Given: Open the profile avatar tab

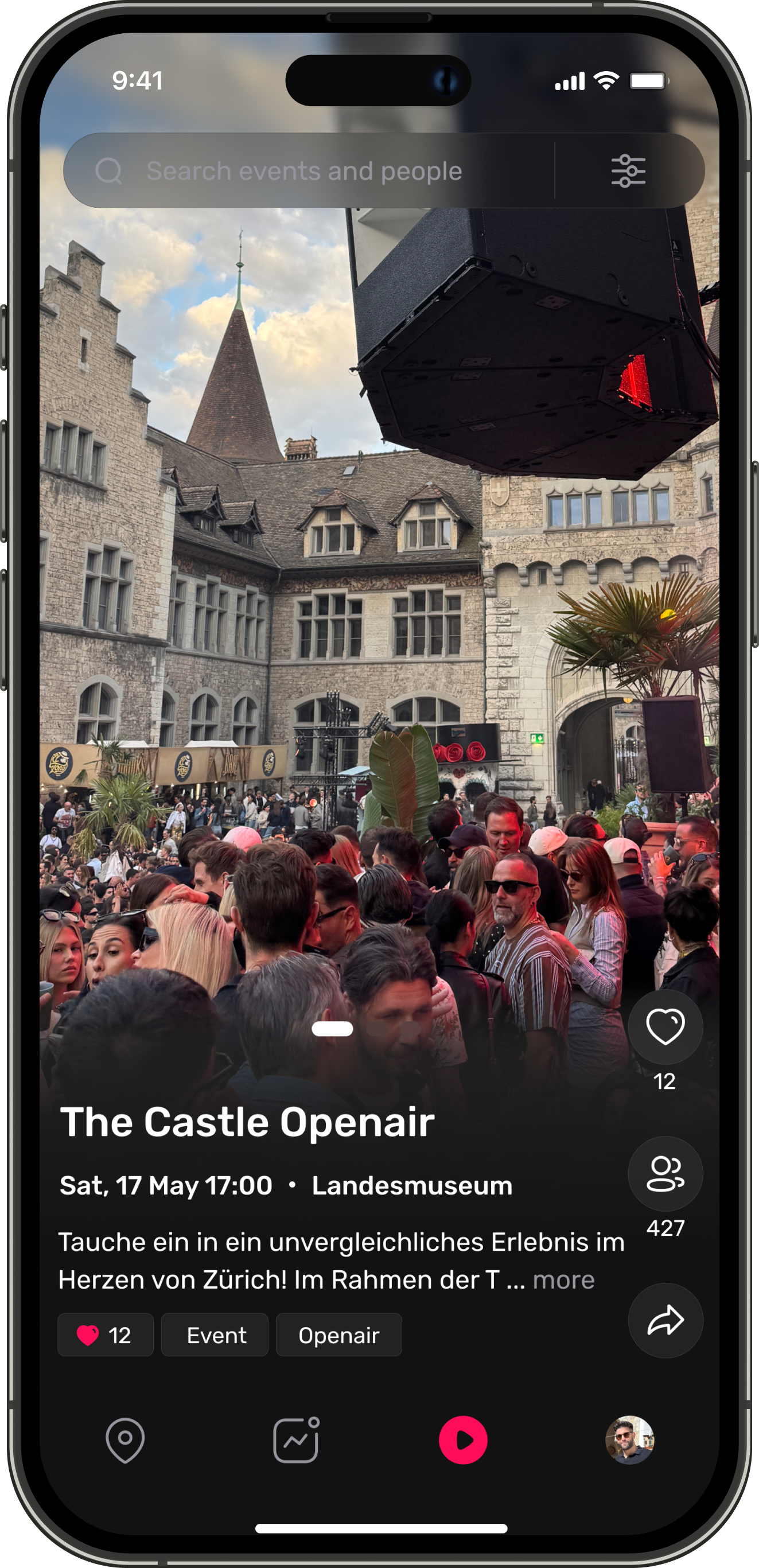Looking at the screenshot, I should point(629,1440).
